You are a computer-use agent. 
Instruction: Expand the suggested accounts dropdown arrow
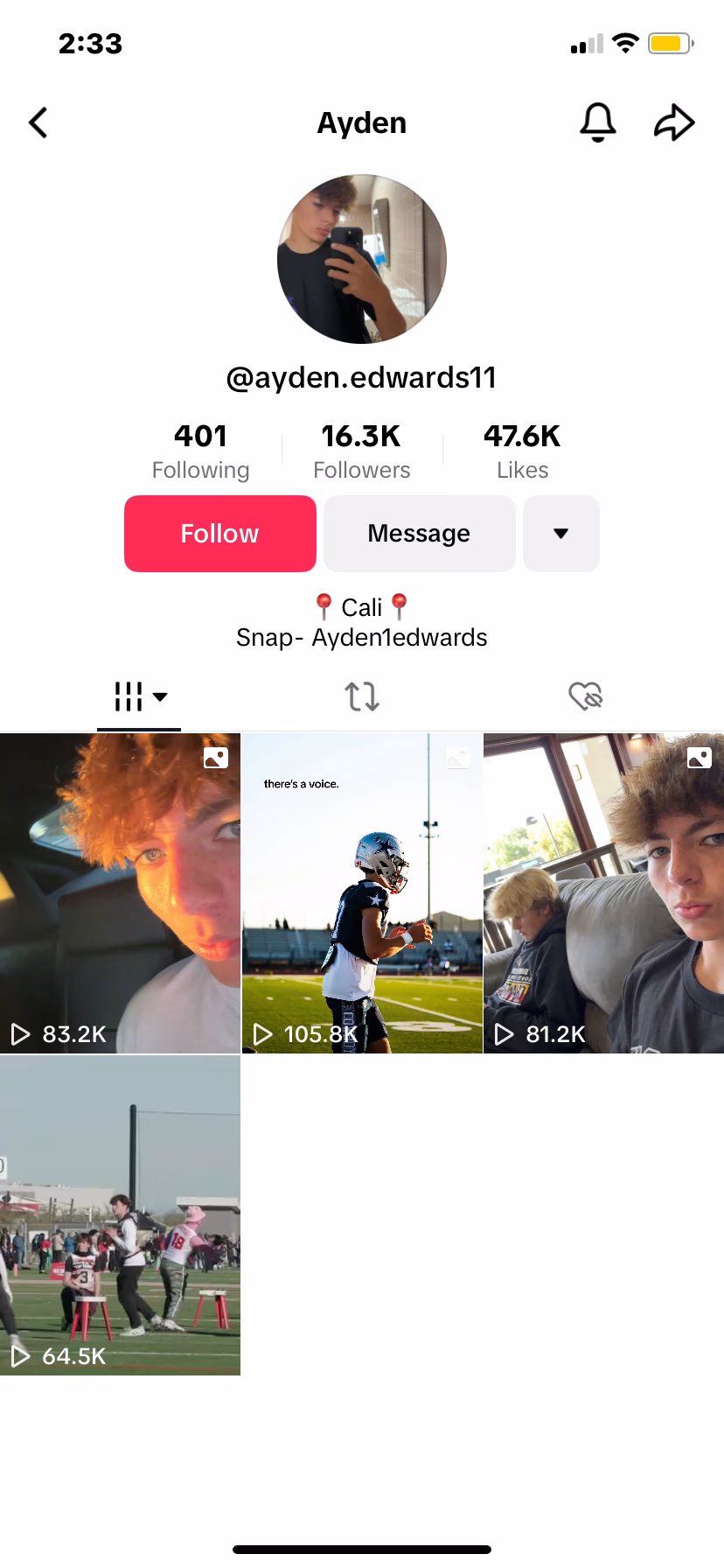(561, 534)
